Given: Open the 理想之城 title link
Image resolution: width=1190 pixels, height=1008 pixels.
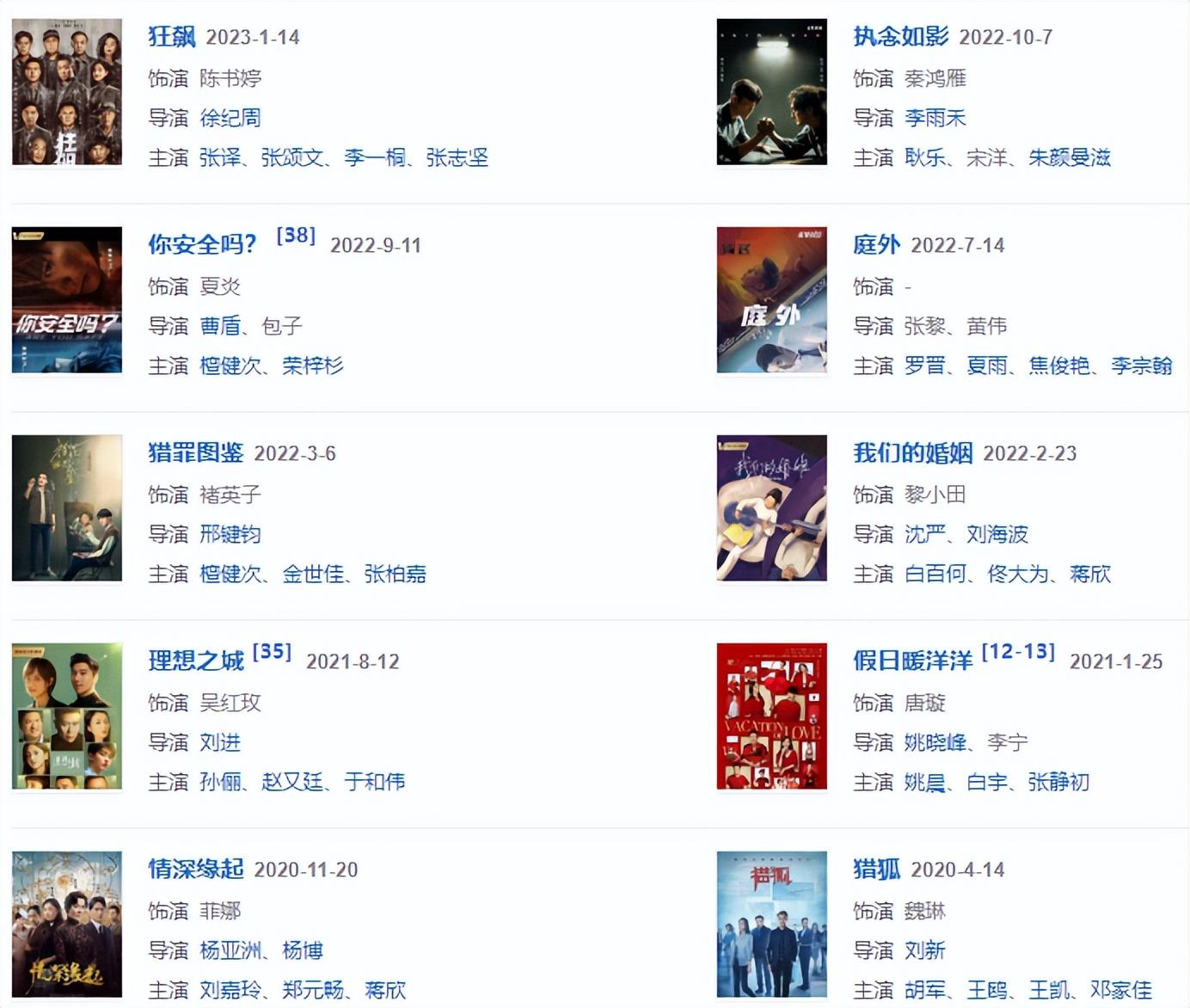Looking at the screenshot, I should (196, 661).
